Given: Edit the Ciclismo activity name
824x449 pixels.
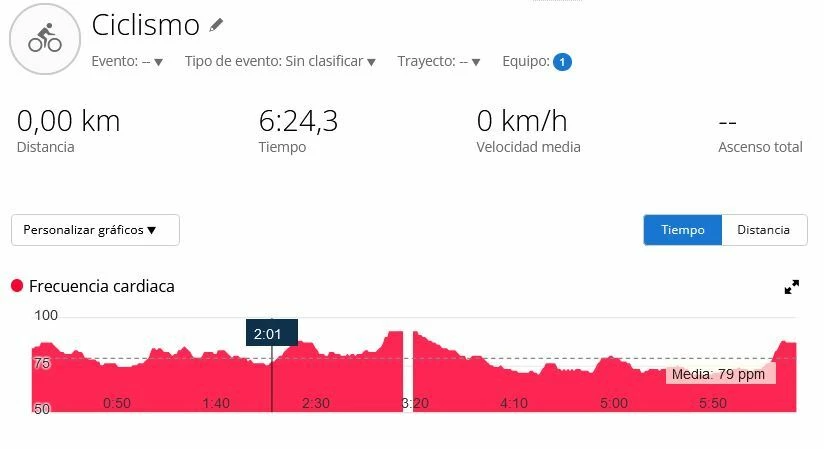Looking at the screenshot, I should (x=217, y=25).
